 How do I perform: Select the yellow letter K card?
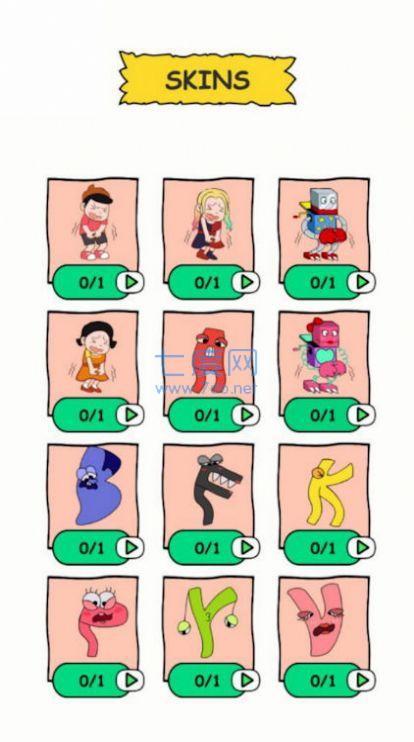pyautogui.click(x=324, y=487)
